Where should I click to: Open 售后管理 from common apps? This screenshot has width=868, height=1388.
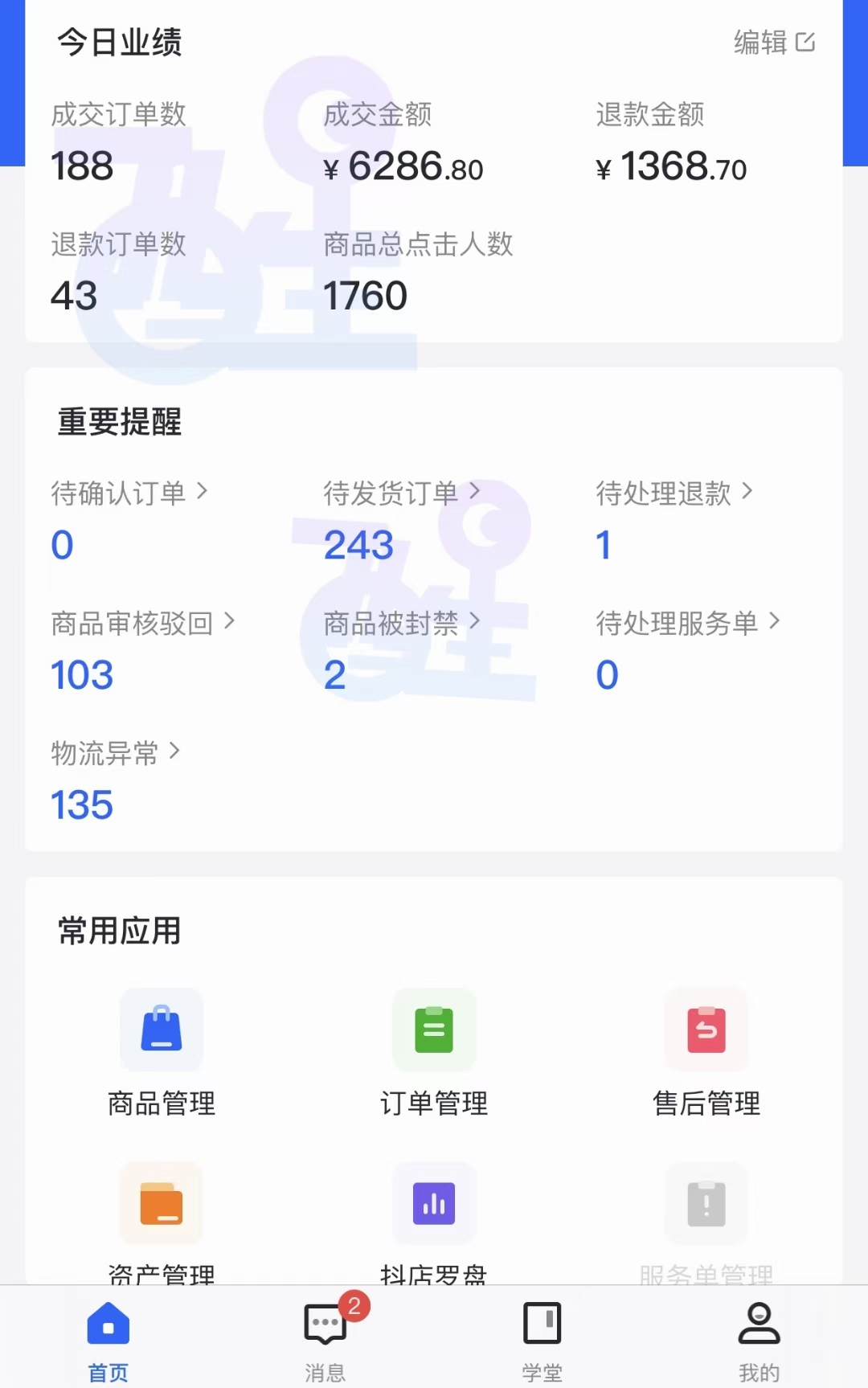point(706,1053)
